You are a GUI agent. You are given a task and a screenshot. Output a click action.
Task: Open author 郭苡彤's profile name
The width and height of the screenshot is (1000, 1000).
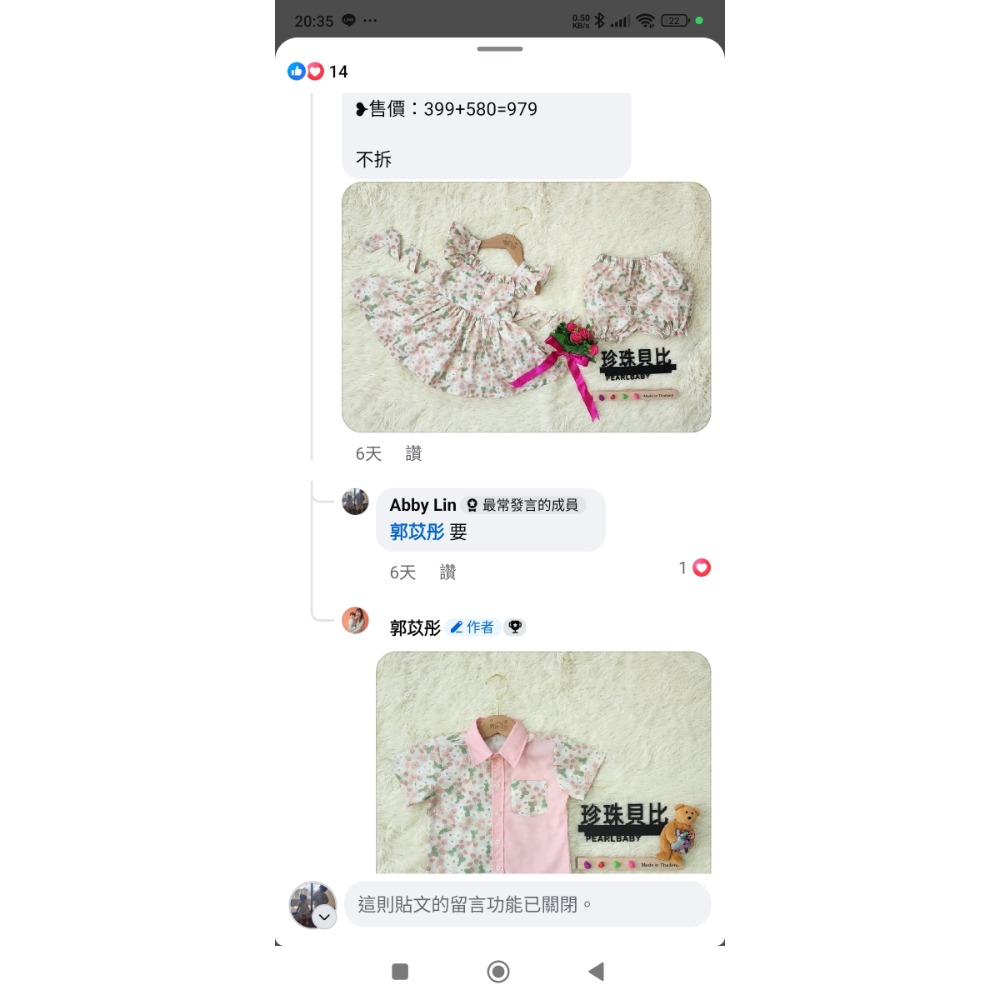[x=415, y=628]
